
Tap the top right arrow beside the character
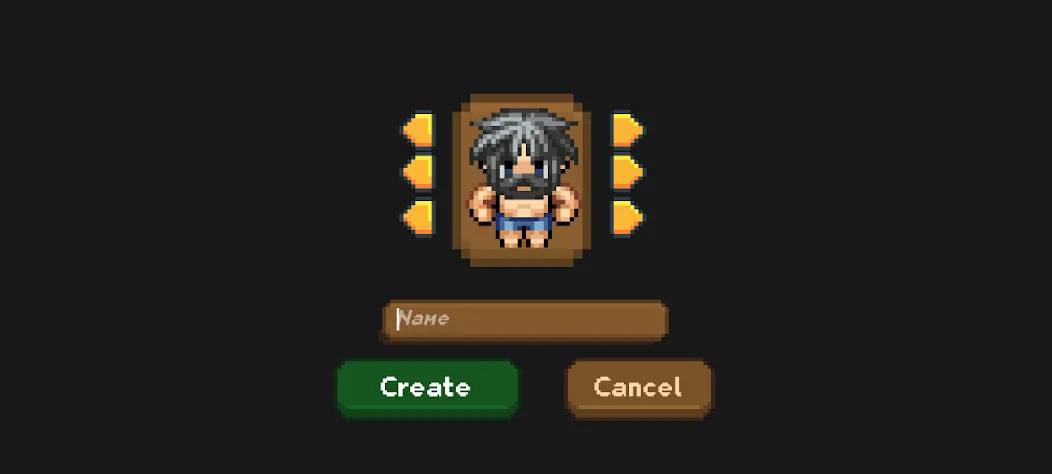pyautogui.click(x=626, y=130)
